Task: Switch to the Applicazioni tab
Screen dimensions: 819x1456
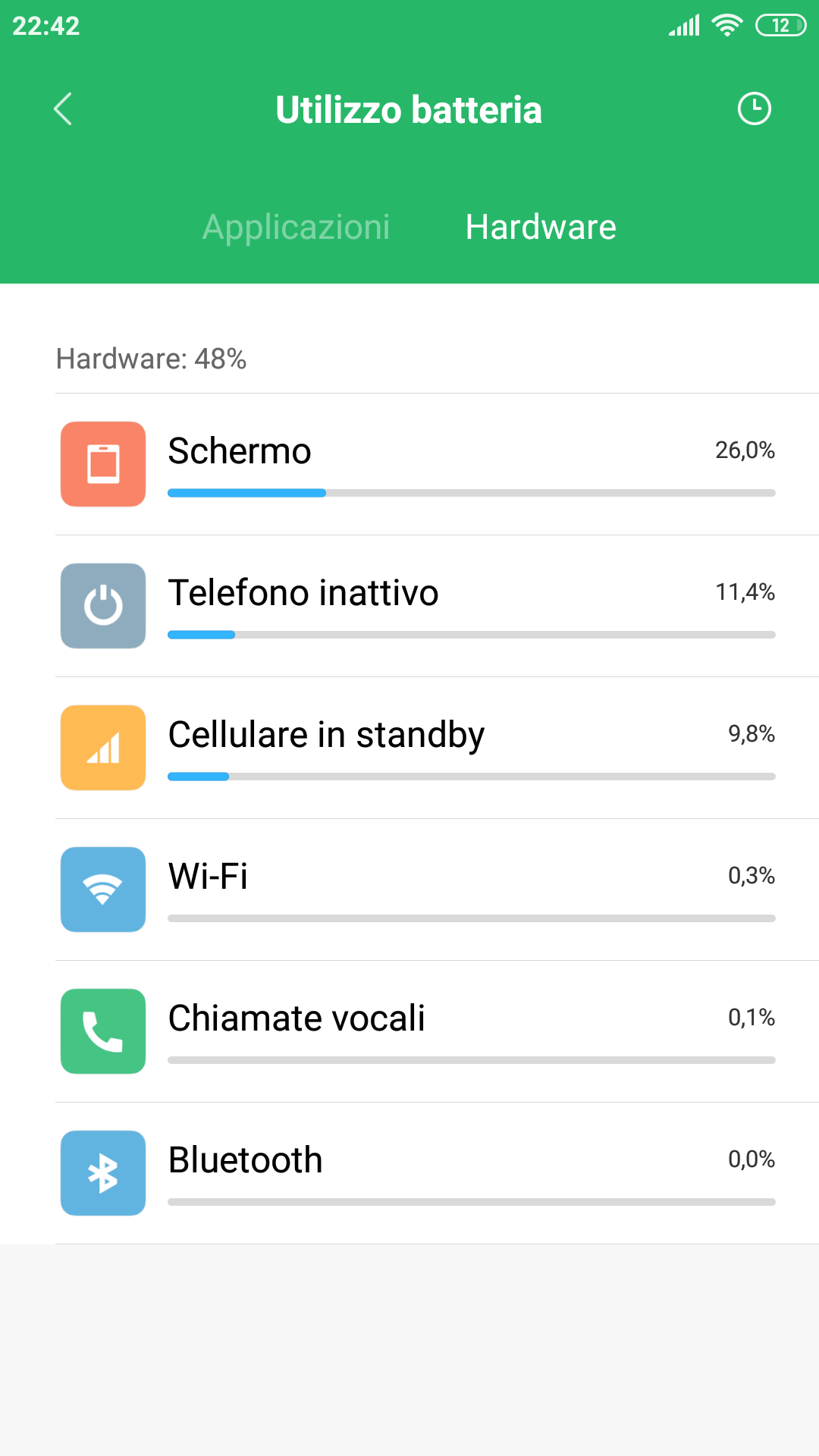Action: [x=296, y=227]
